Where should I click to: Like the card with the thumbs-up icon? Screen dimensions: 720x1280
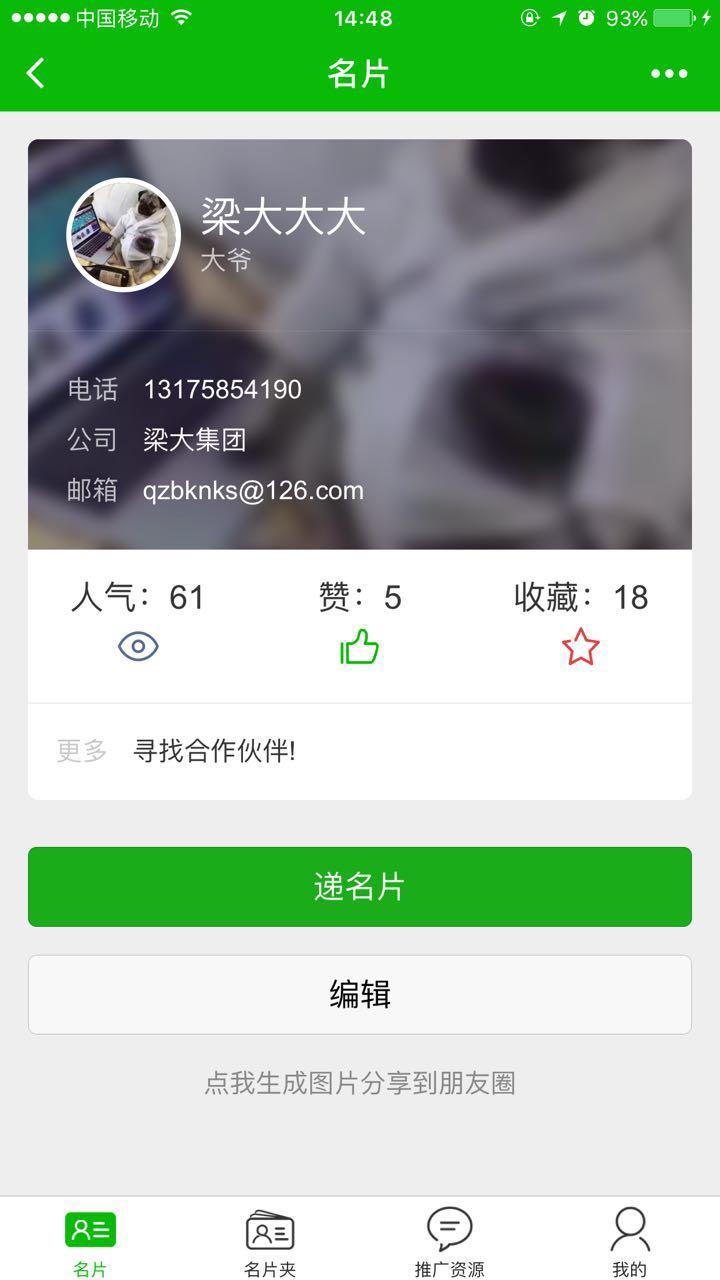[x=359, y=649]
